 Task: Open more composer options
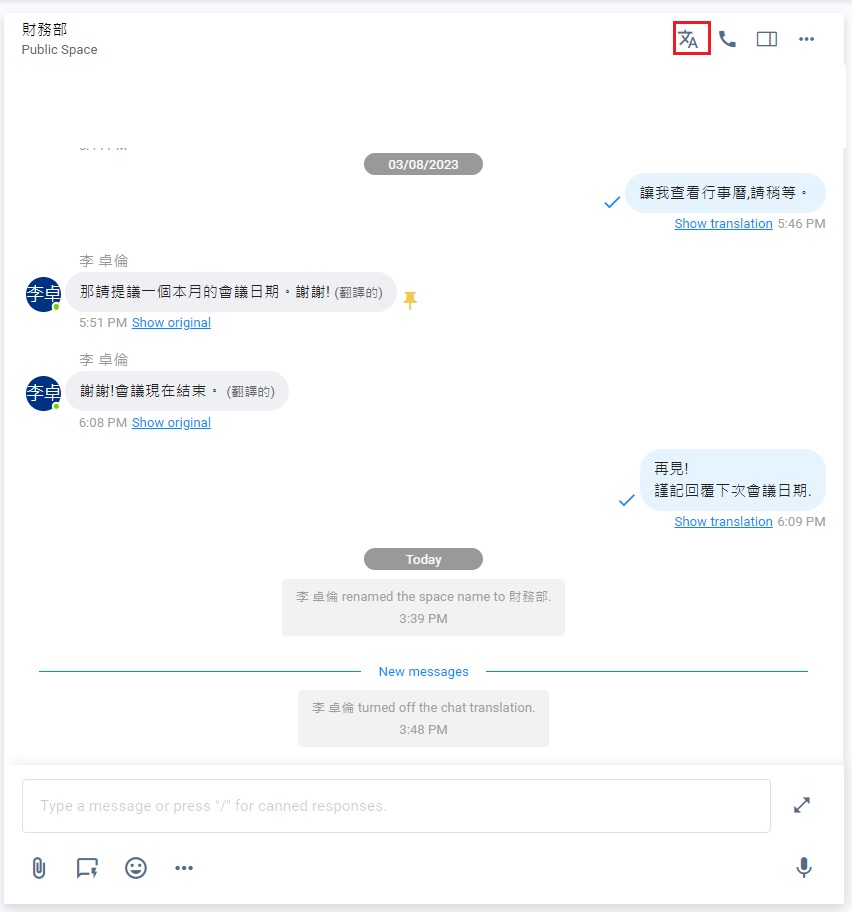point(184,868)
